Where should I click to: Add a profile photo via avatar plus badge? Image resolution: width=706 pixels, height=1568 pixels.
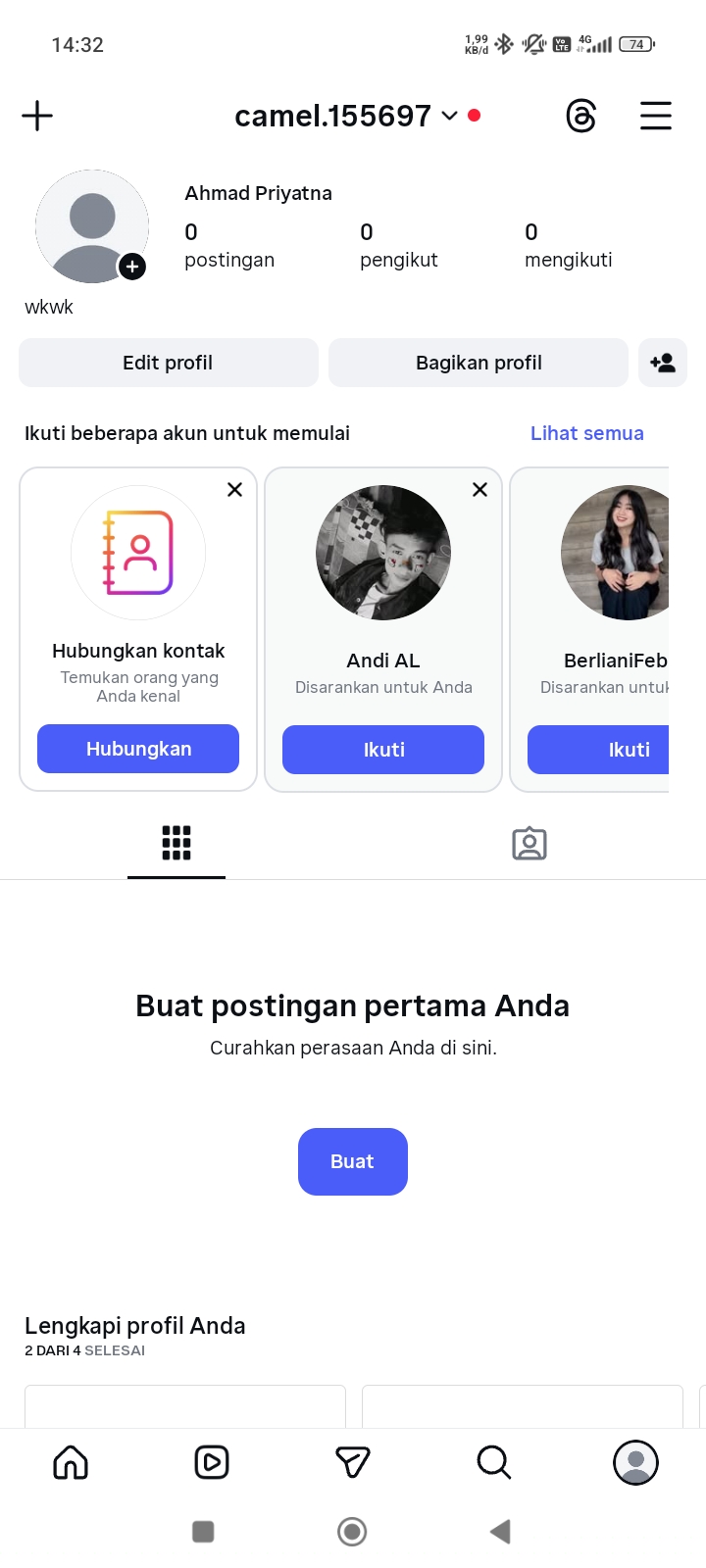point(132,267)
